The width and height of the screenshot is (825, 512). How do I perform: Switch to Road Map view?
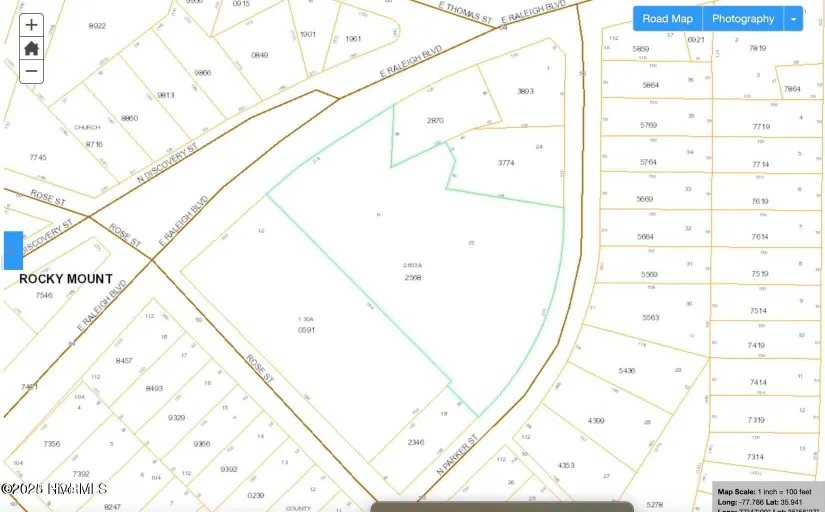[667, 19]
